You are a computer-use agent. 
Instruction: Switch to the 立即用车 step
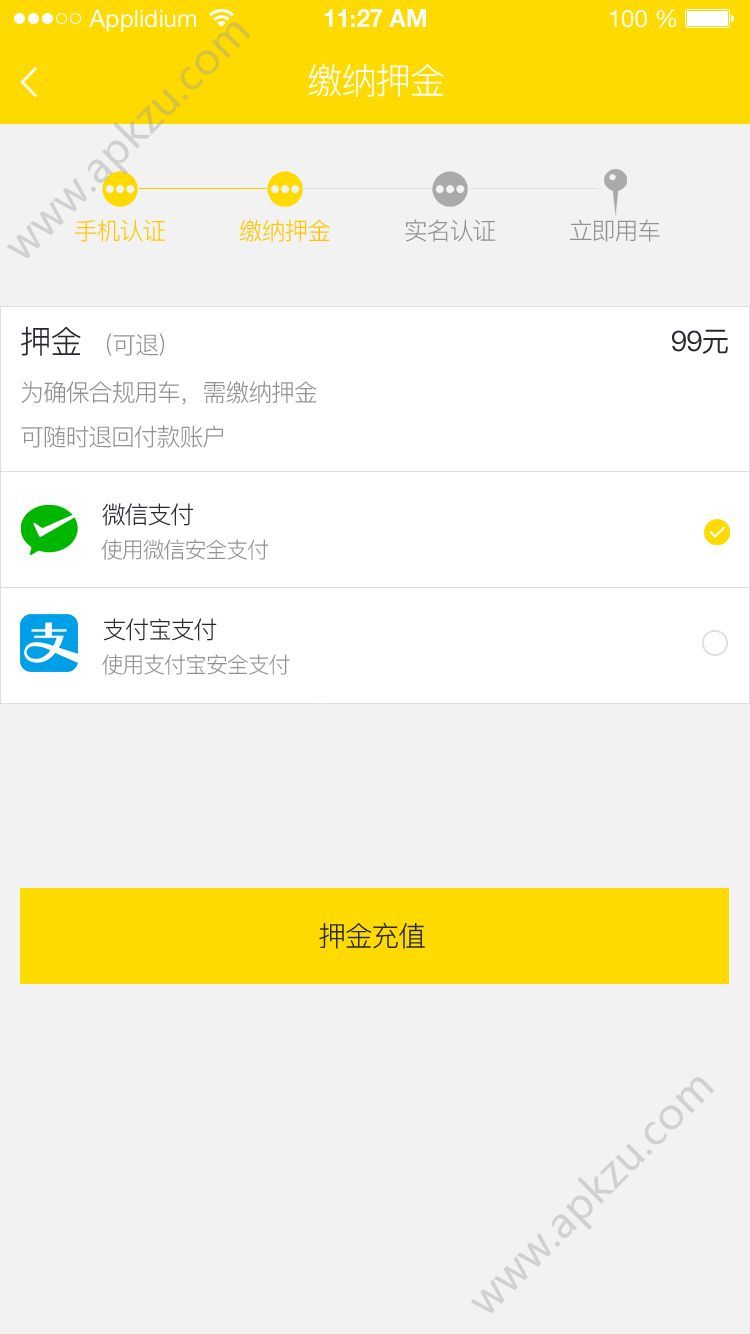[614, 231]
